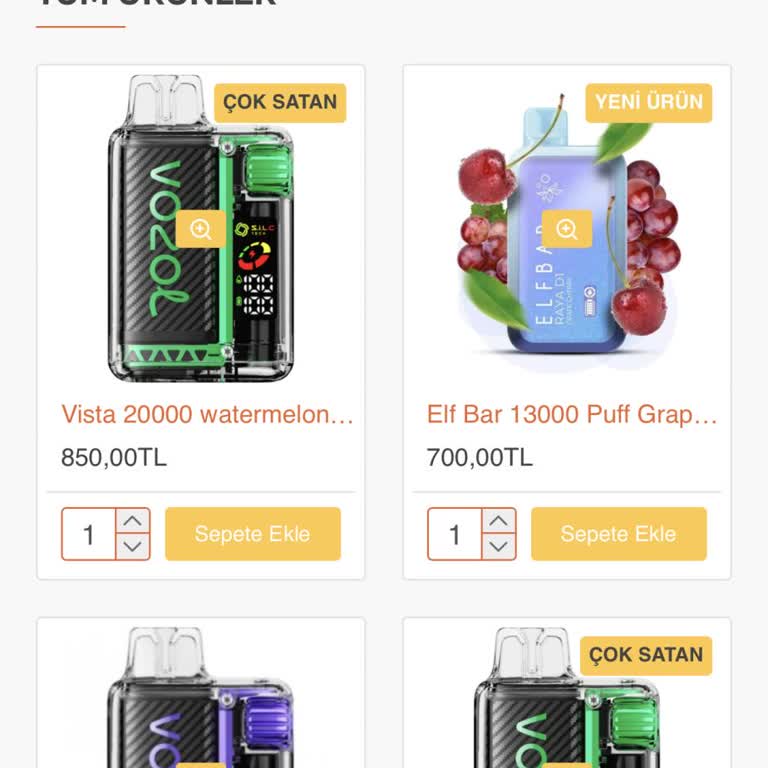Open the Elf Bar 13000 Puff product link

(x=572, y=414)
